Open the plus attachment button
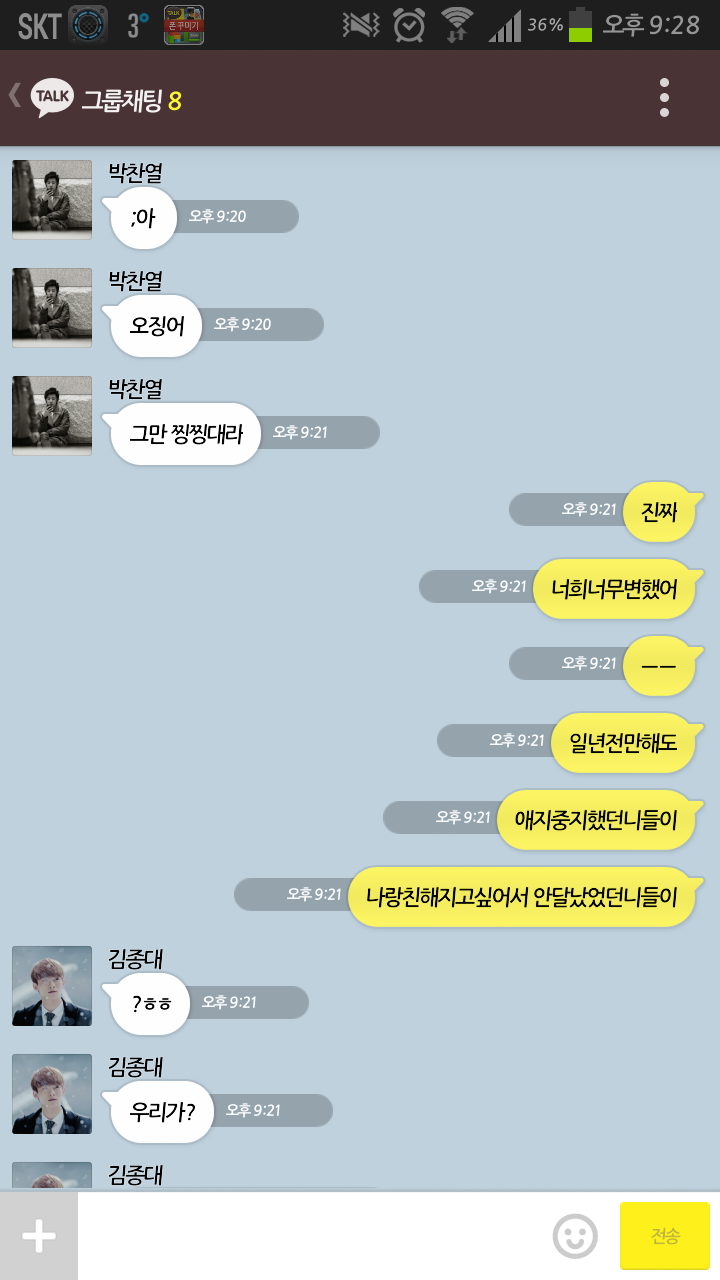Viewport: 720px width, 1280px height. (x=38, y=1237)
